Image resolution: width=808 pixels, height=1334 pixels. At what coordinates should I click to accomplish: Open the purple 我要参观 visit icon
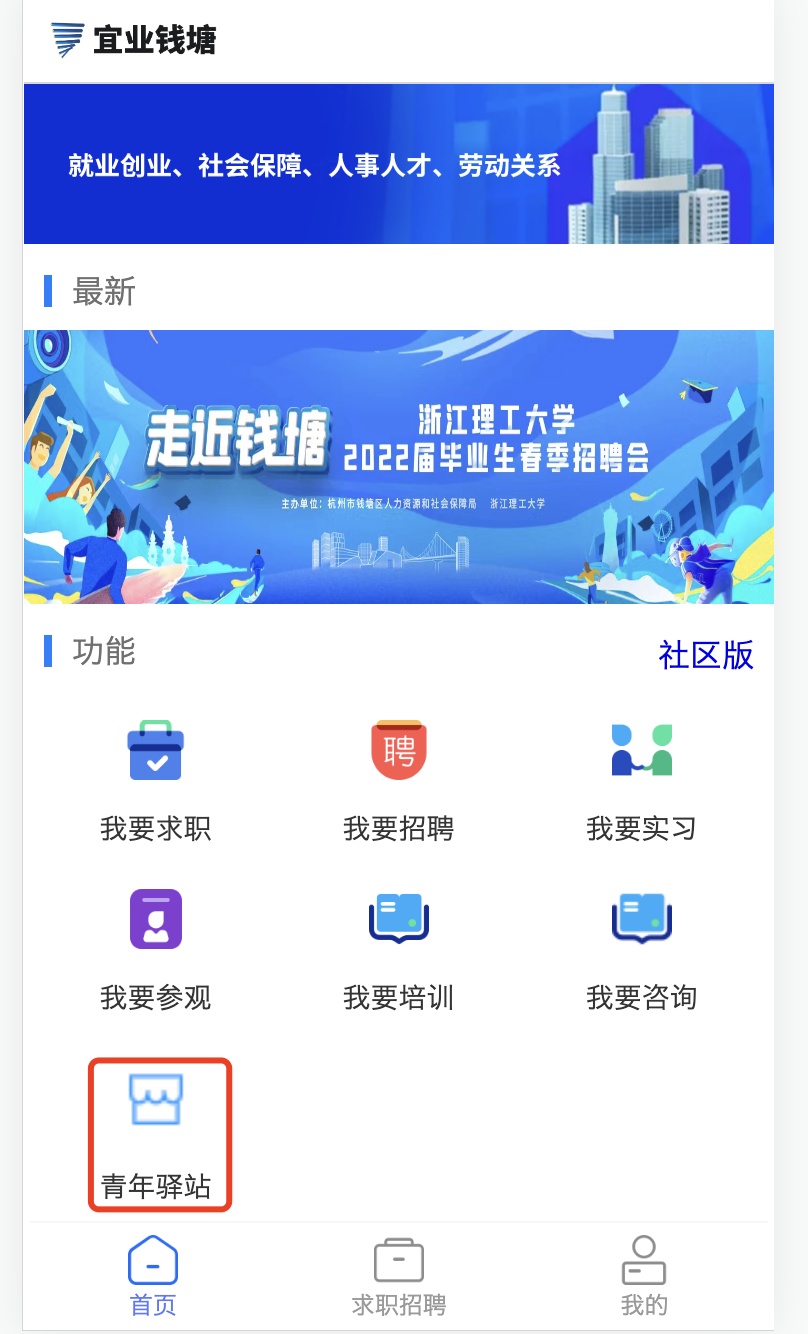point(155,918)
